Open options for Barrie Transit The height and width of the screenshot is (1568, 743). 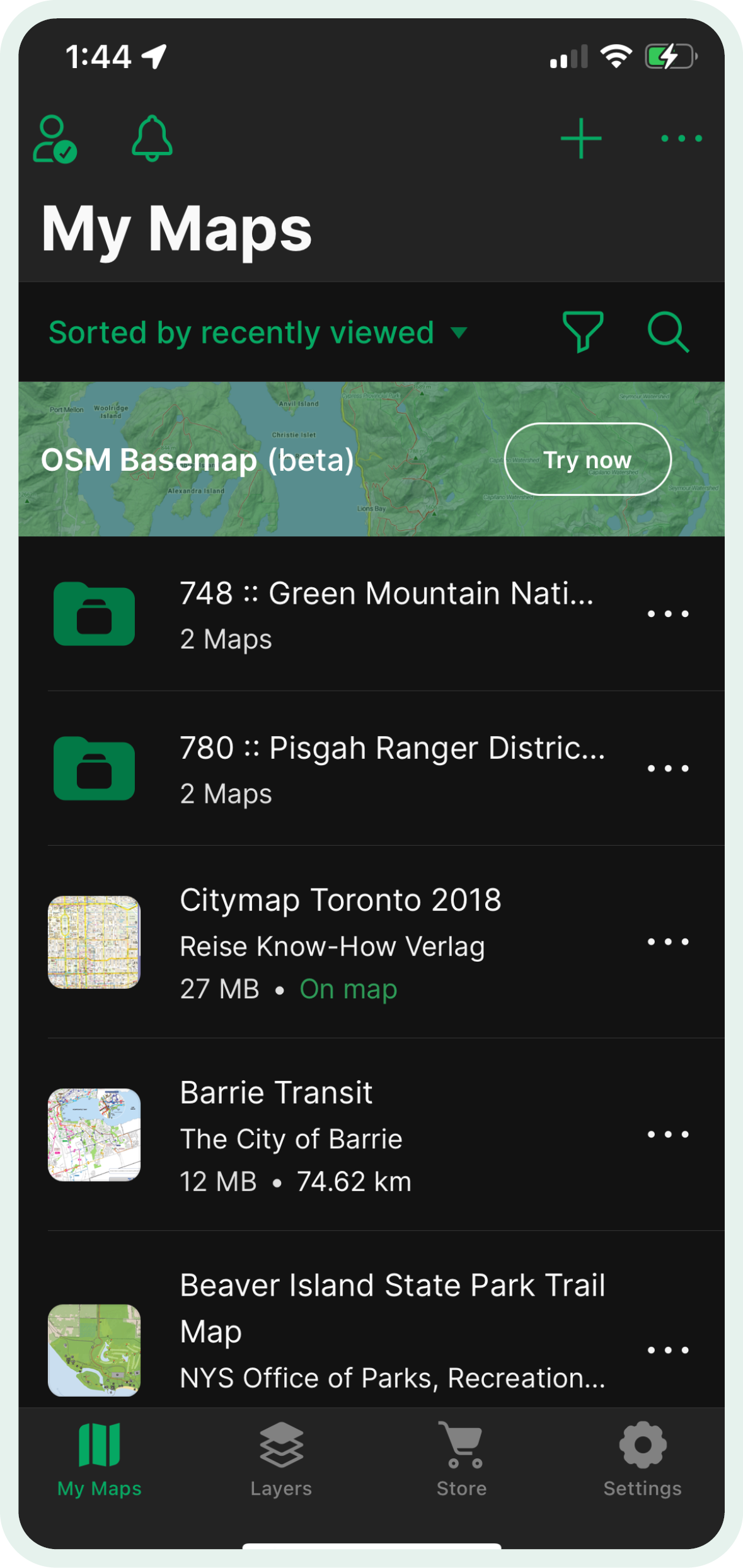coord(668,1134)
